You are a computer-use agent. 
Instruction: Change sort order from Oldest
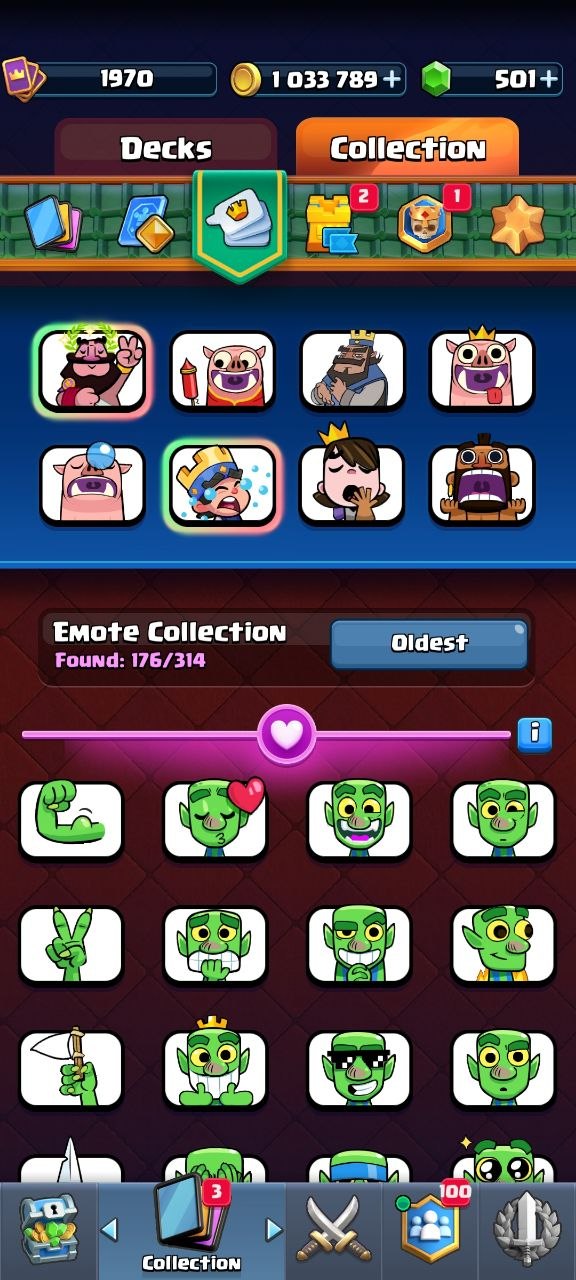coord(429,643)
